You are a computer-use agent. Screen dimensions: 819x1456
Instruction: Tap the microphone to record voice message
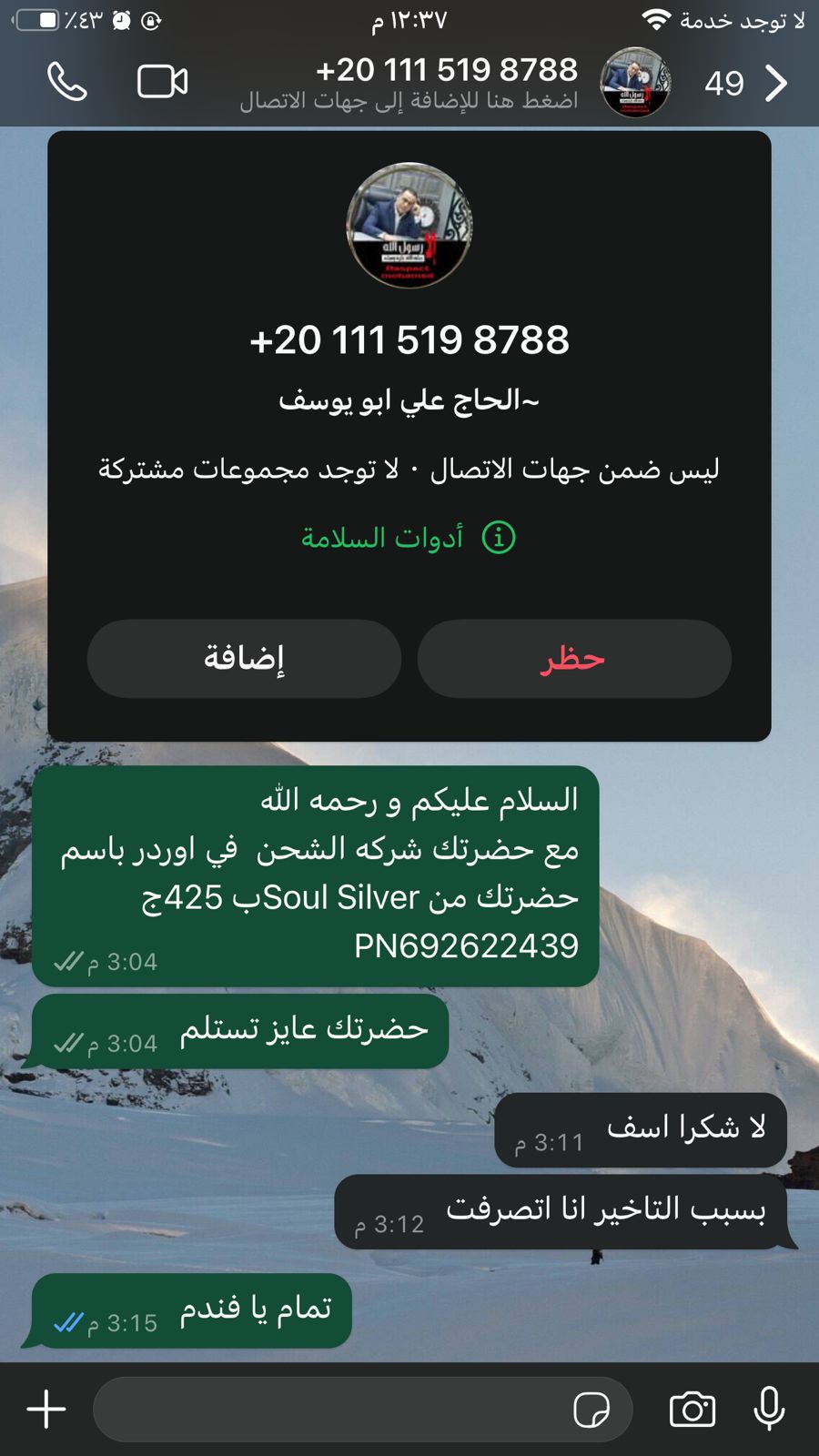[769, 1409]
